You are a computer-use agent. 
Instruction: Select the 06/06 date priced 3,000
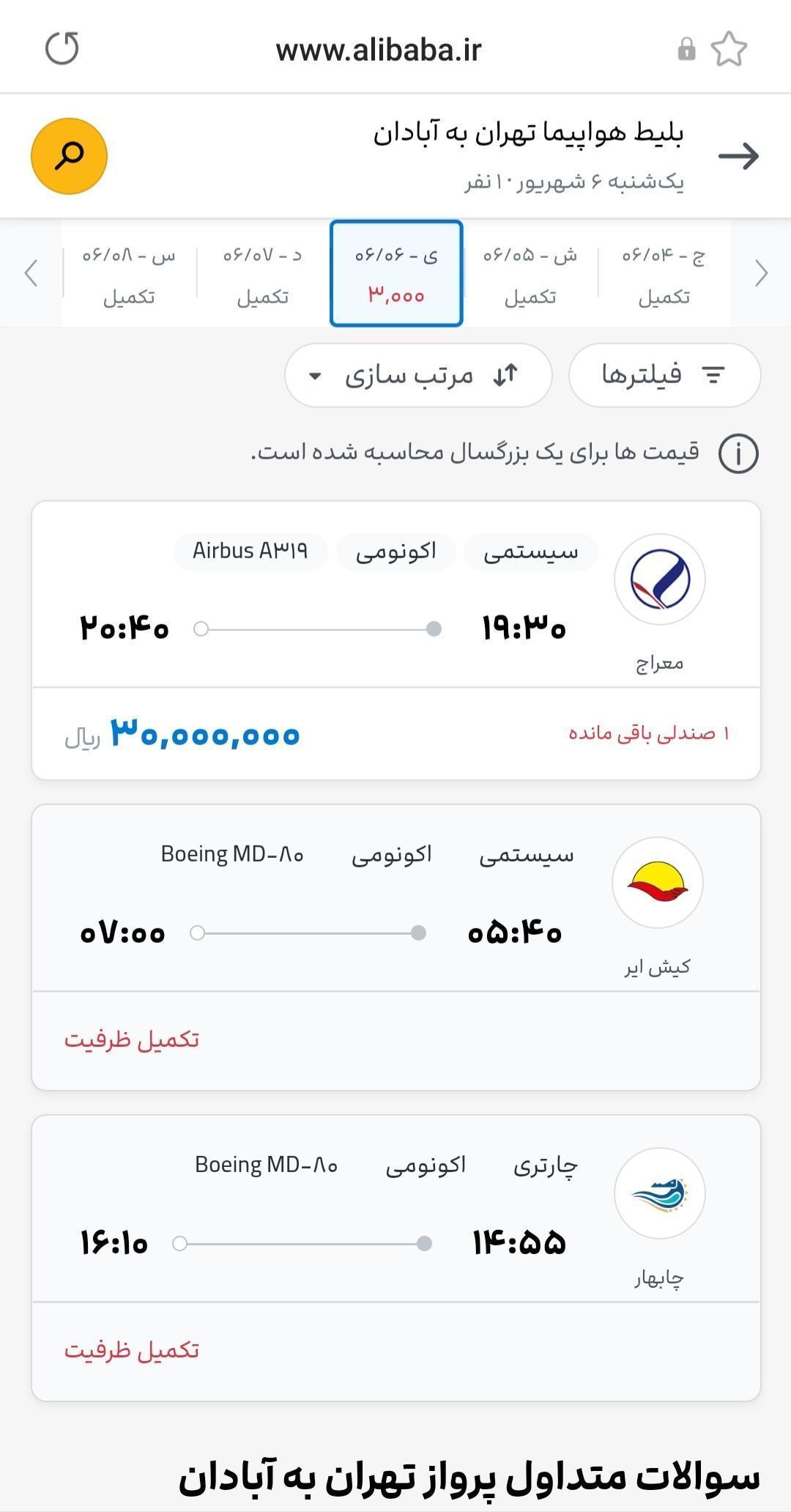(x=396, y=273)
